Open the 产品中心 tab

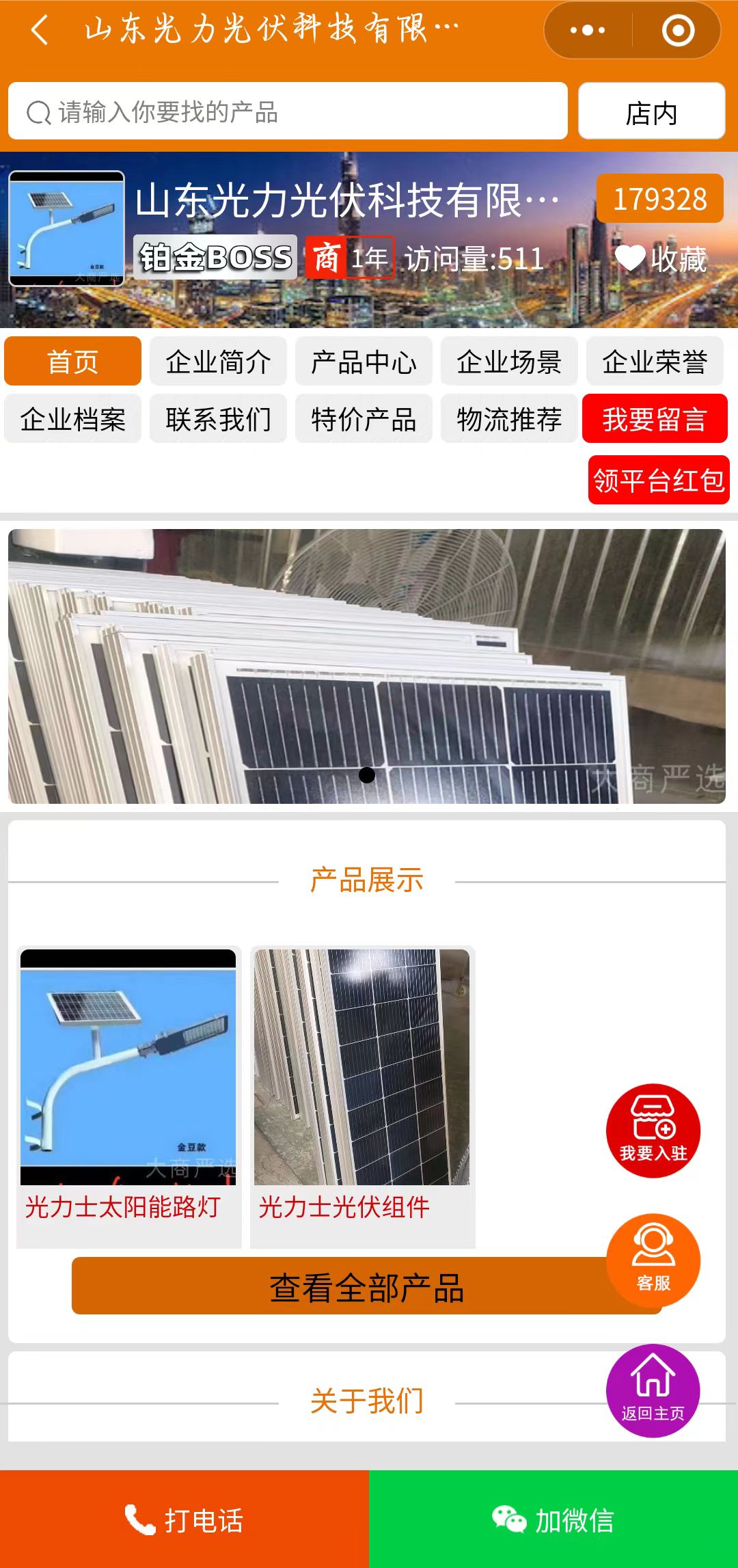point(364,362)
